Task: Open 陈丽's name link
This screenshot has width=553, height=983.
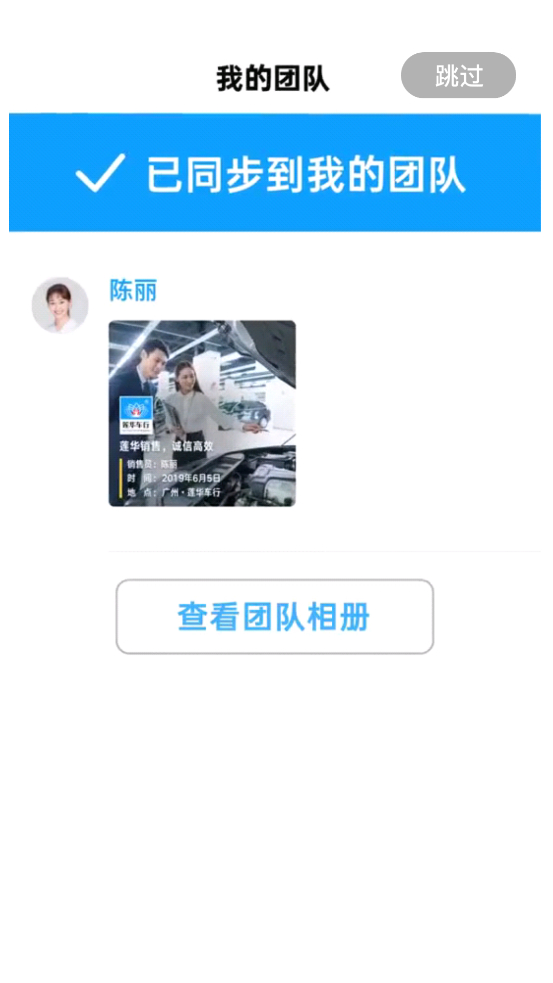Action: [133, 290]
